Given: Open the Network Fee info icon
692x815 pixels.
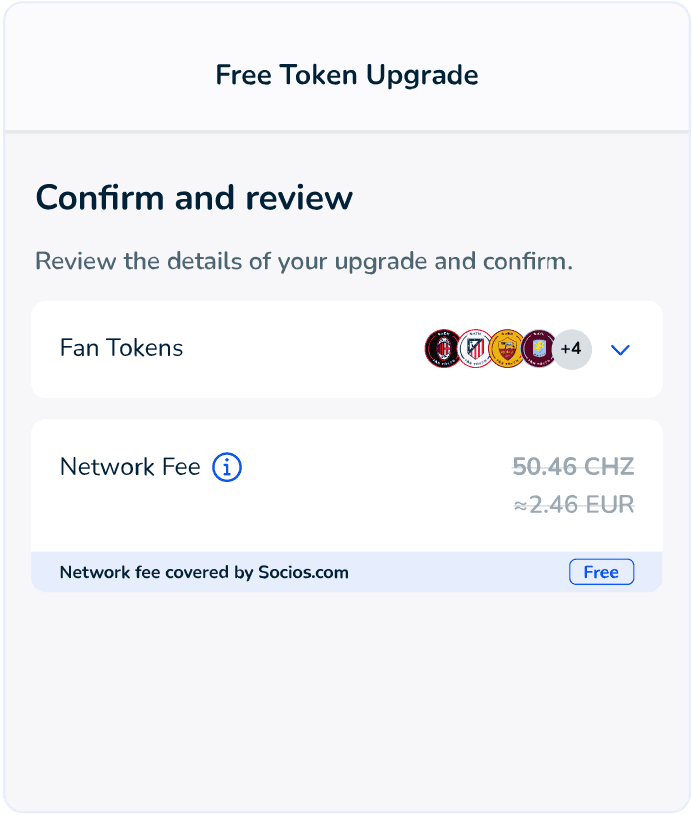Looking at the screenshot, I should (227, 467).
